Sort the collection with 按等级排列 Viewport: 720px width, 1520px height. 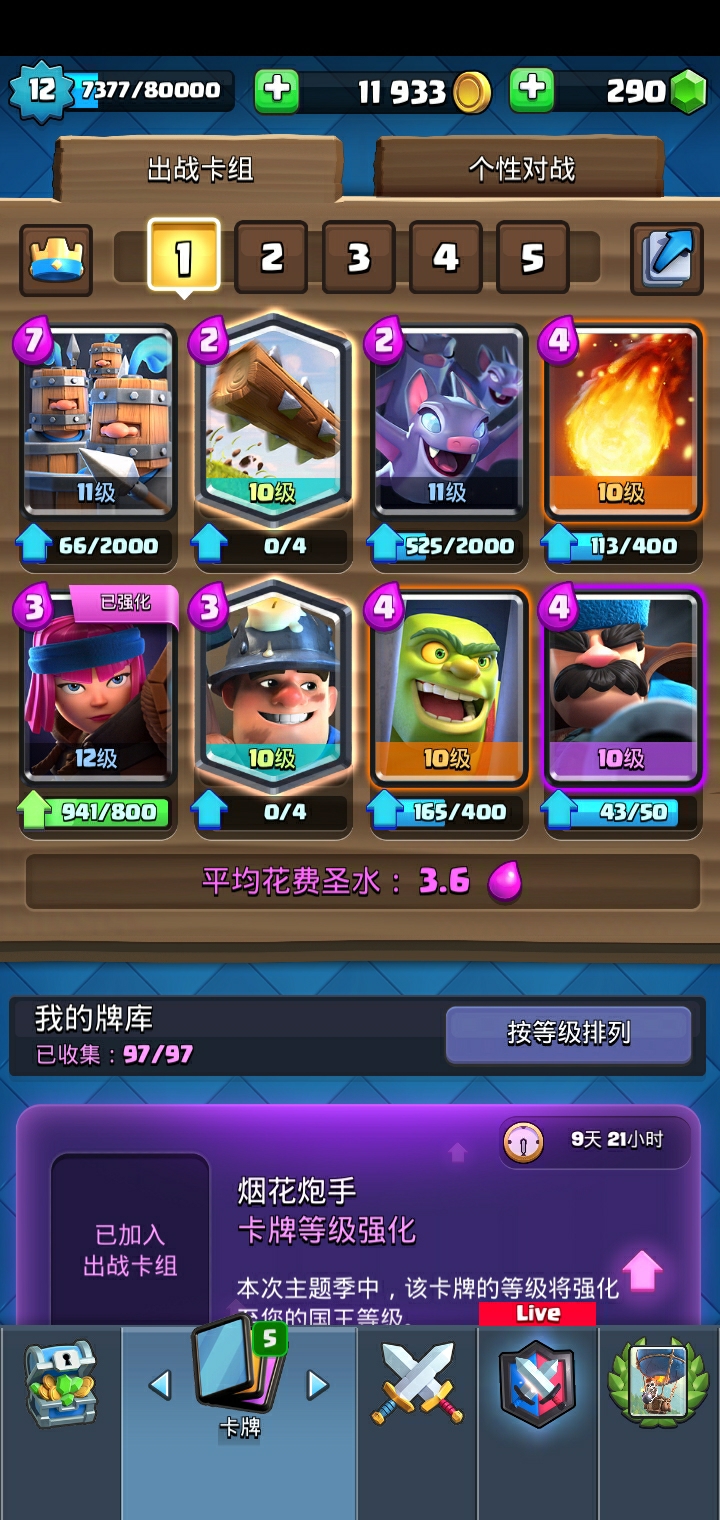point(568,1033)
